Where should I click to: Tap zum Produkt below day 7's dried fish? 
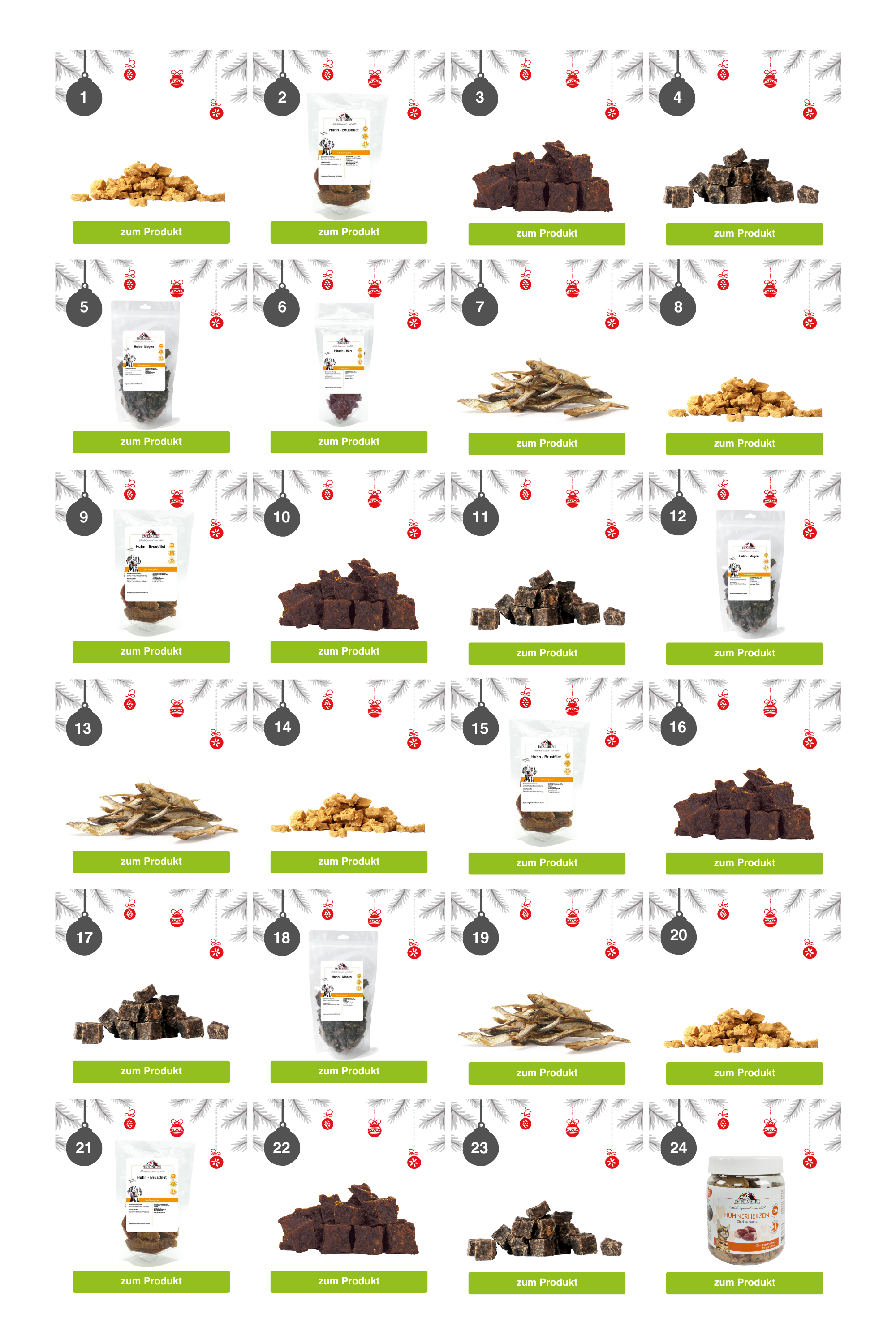point(546,444)
